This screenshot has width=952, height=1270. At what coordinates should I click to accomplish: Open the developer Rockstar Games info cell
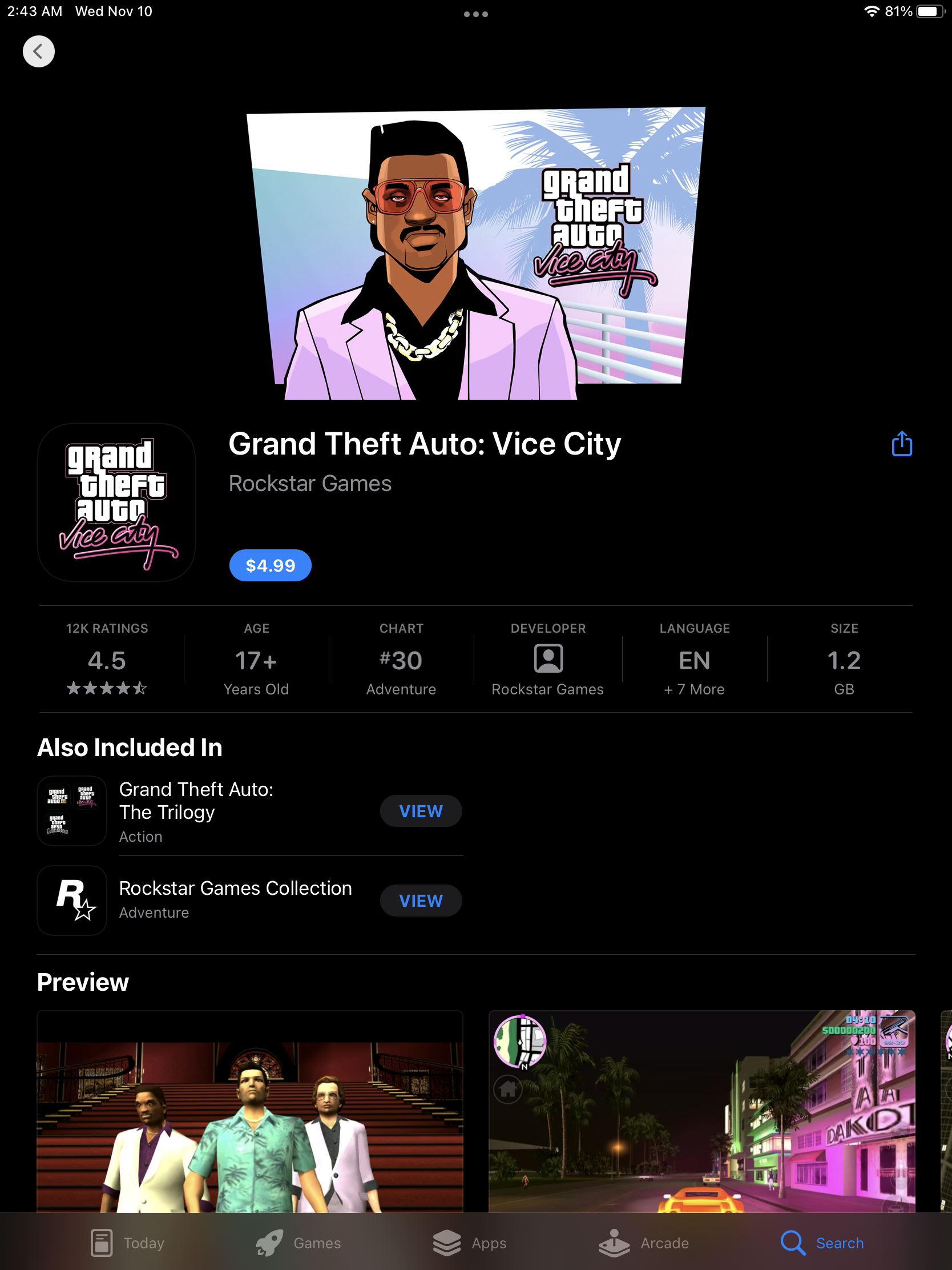pos(547,659)
